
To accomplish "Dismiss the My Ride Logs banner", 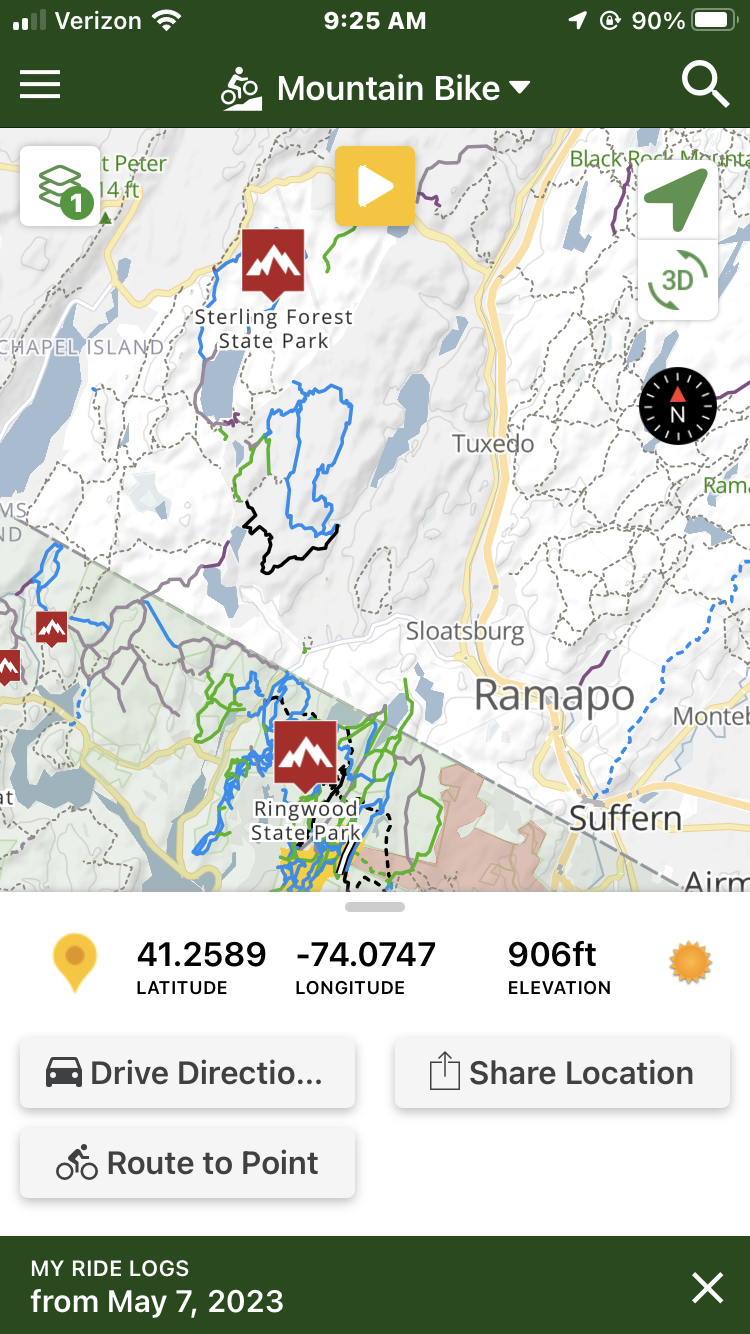I will 707,1288.
